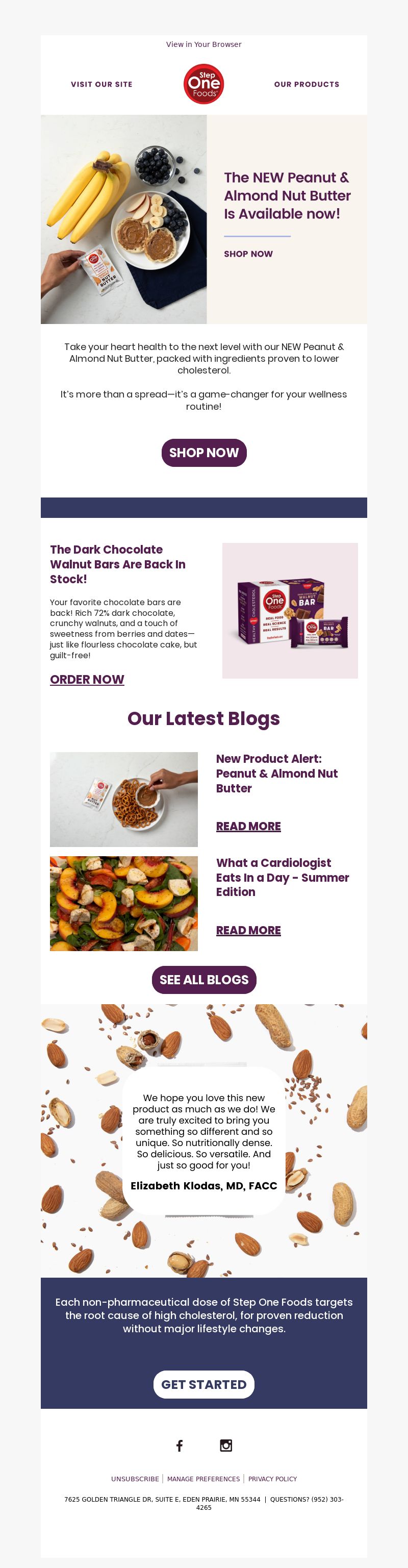This screenshot has height=1568, width=408.
Task: Read more about the Peanut & Almond Nut Butter blog
Action: (248, 826)
